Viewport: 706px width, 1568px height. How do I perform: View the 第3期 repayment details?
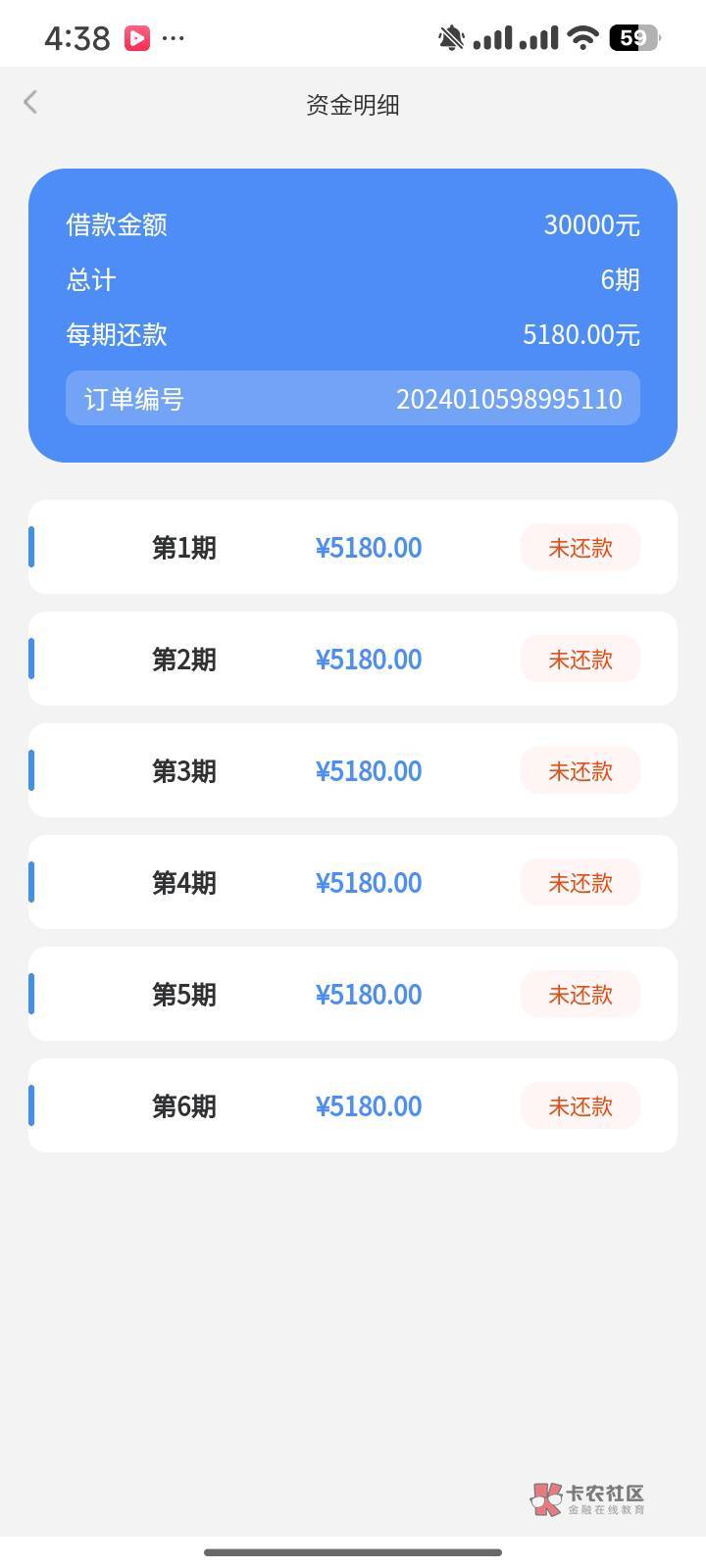(x=352, y=770)
